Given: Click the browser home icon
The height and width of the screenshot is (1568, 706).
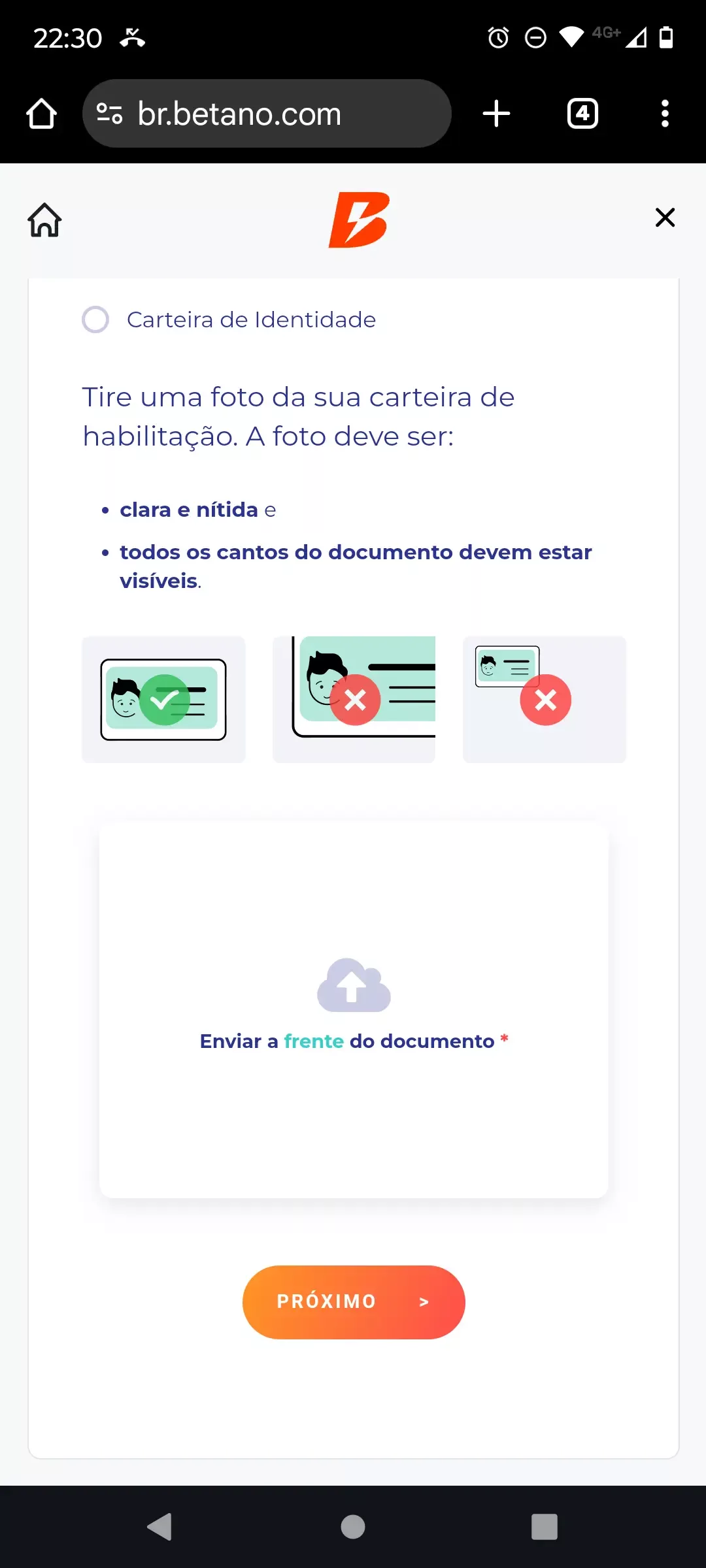Looking at the screenshot, I should tap(41, 112).
